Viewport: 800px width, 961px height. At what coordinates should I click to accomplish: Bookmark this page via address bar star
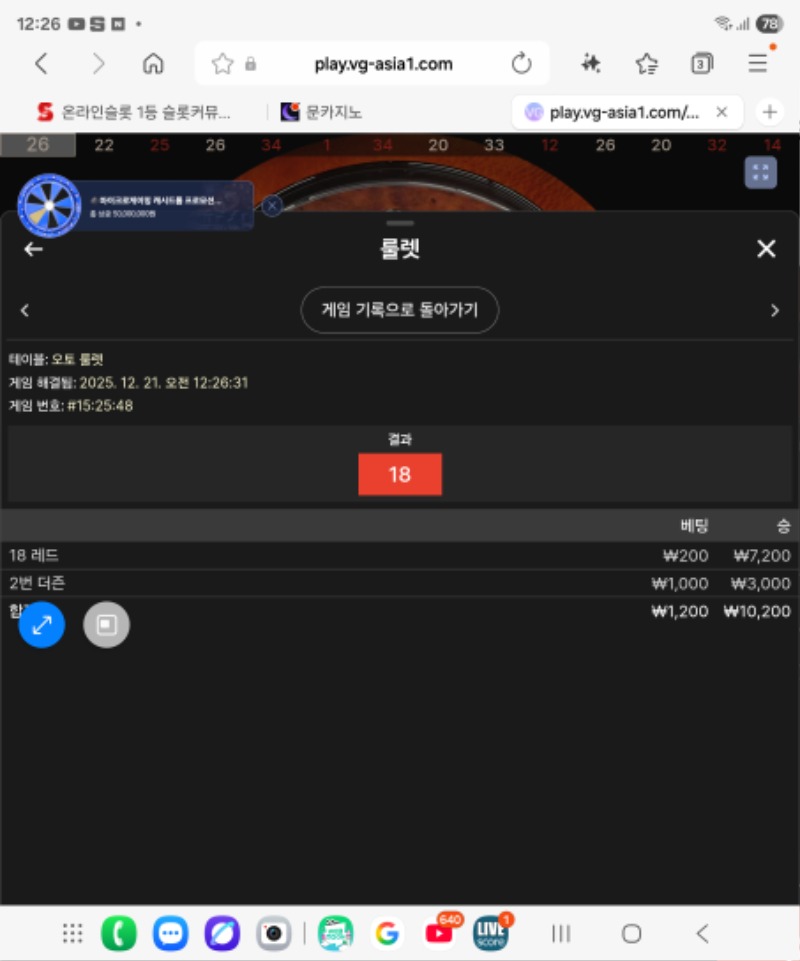[222, 64]
